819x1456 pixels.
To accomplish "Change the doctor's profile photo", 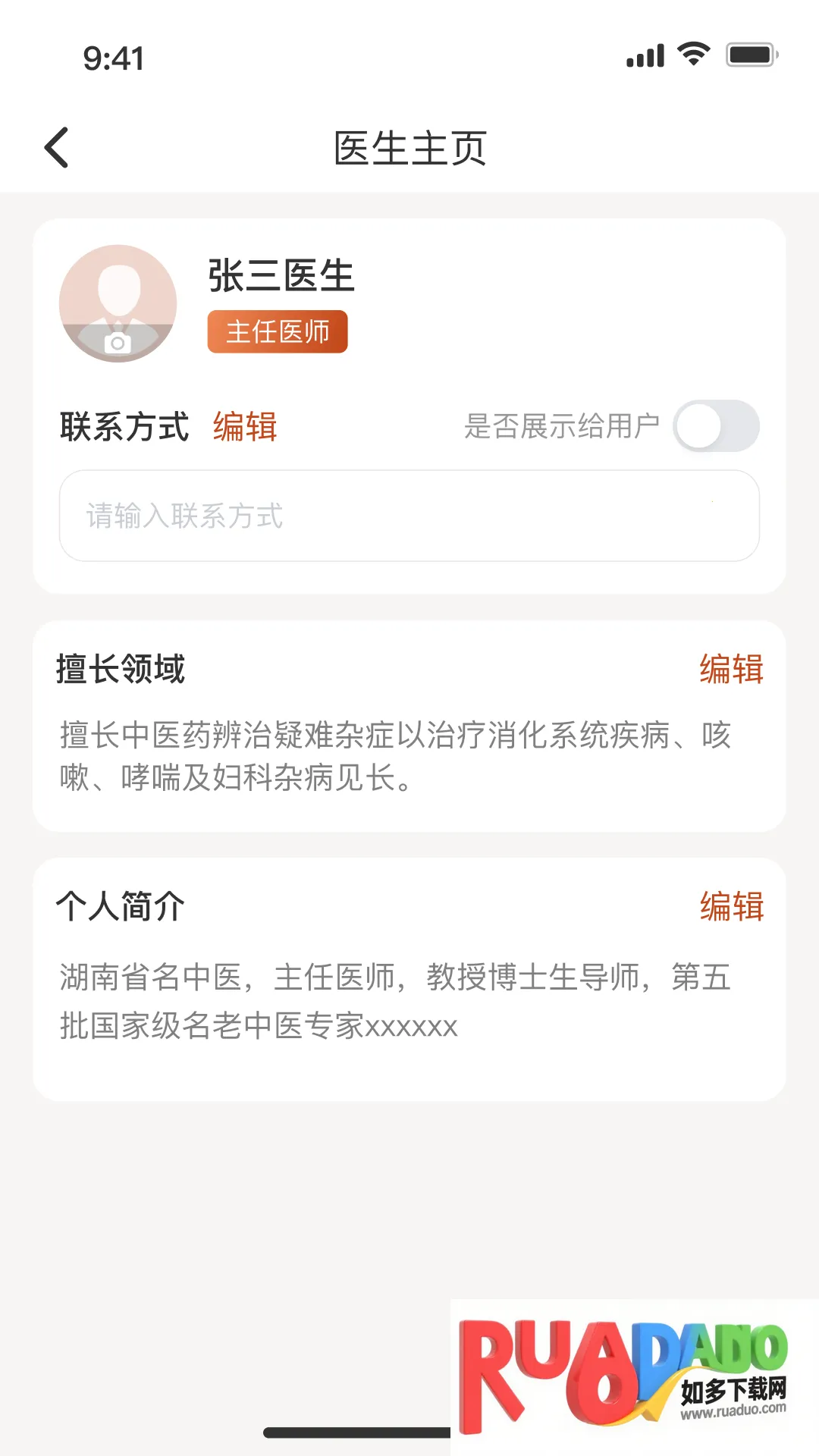I will (118, 304).
